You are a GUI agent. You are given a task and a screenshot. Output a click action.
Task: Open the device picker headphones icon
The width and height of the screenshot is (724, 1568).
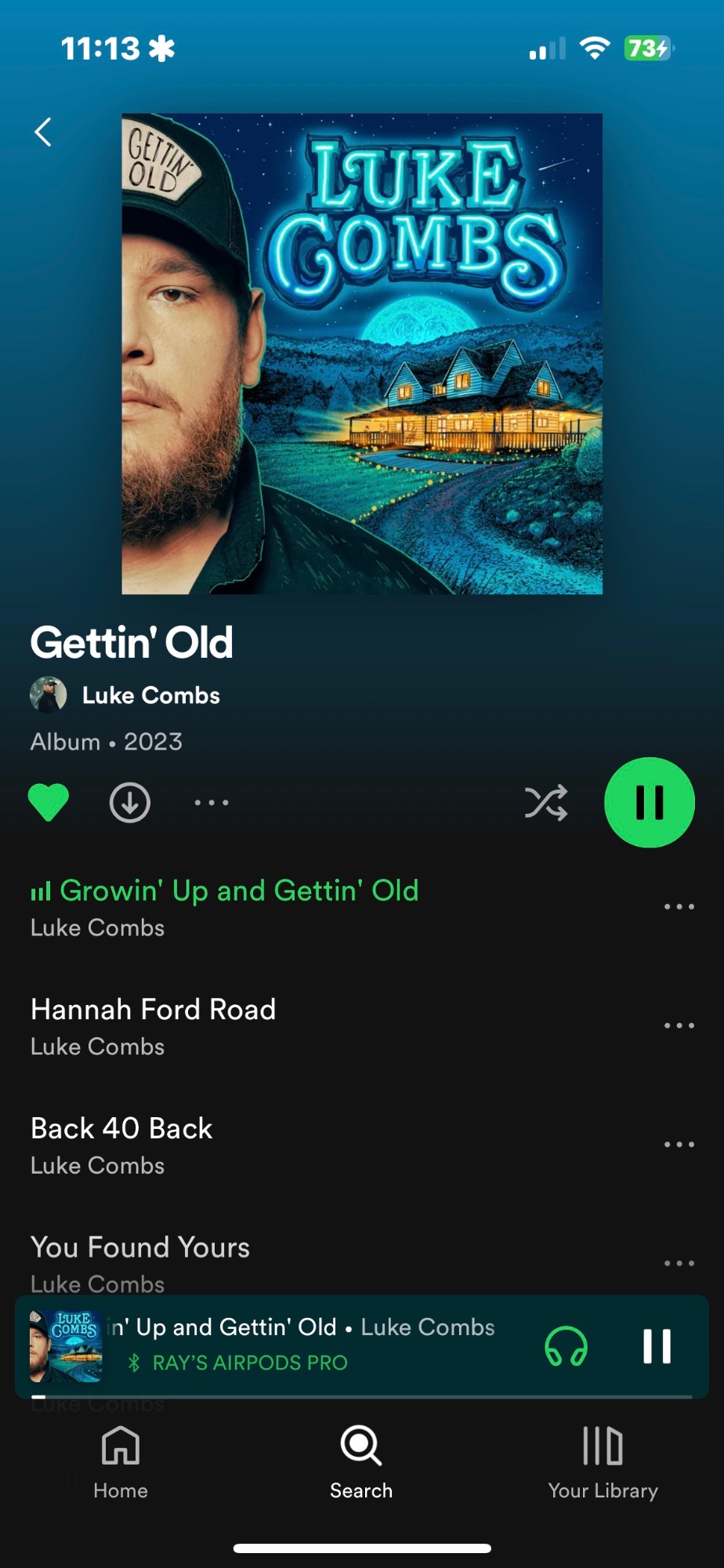pos(566,1347)
